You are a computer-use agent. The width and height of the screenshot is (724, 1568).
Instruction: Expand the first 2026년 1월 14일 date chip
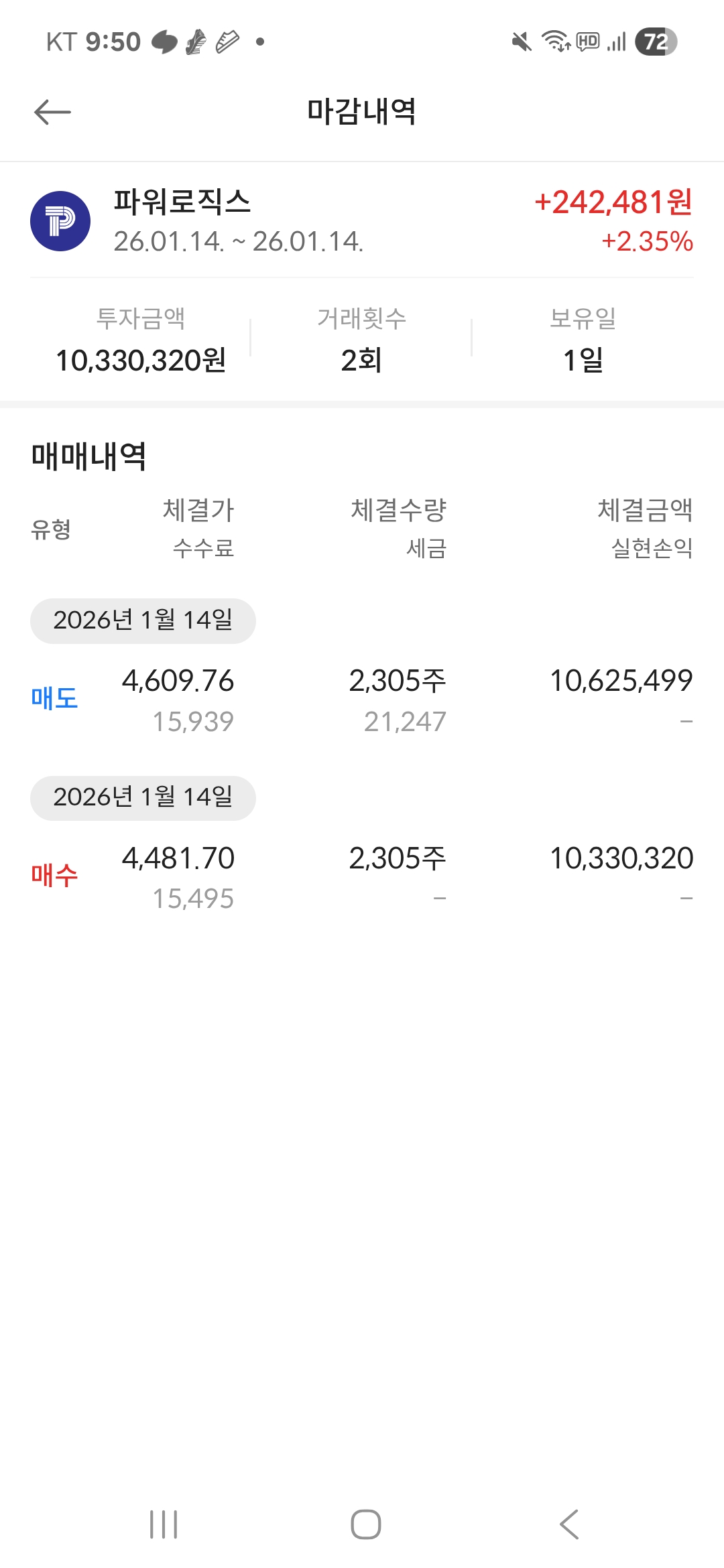pos(142,620)
